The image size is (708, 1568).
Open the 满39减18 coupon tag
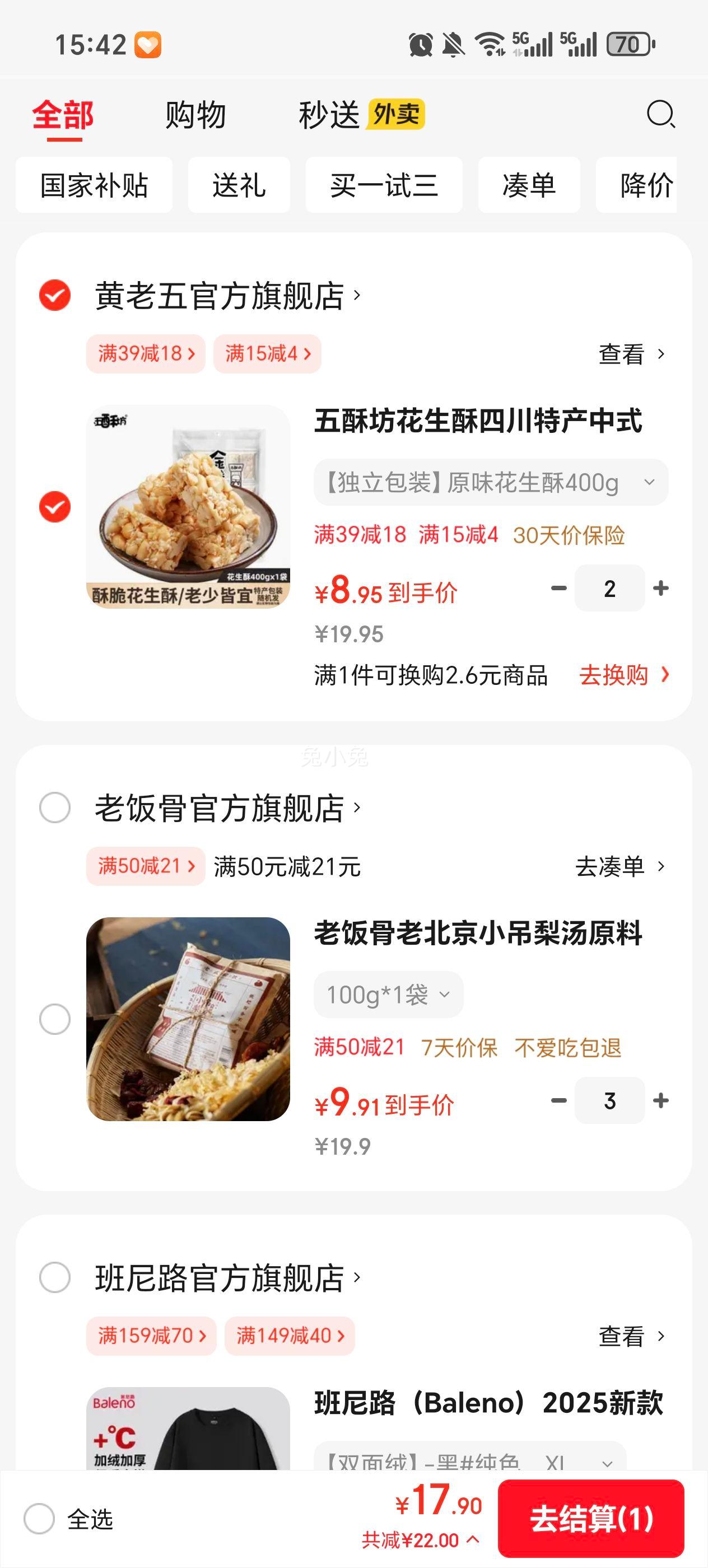coord(146,354)
